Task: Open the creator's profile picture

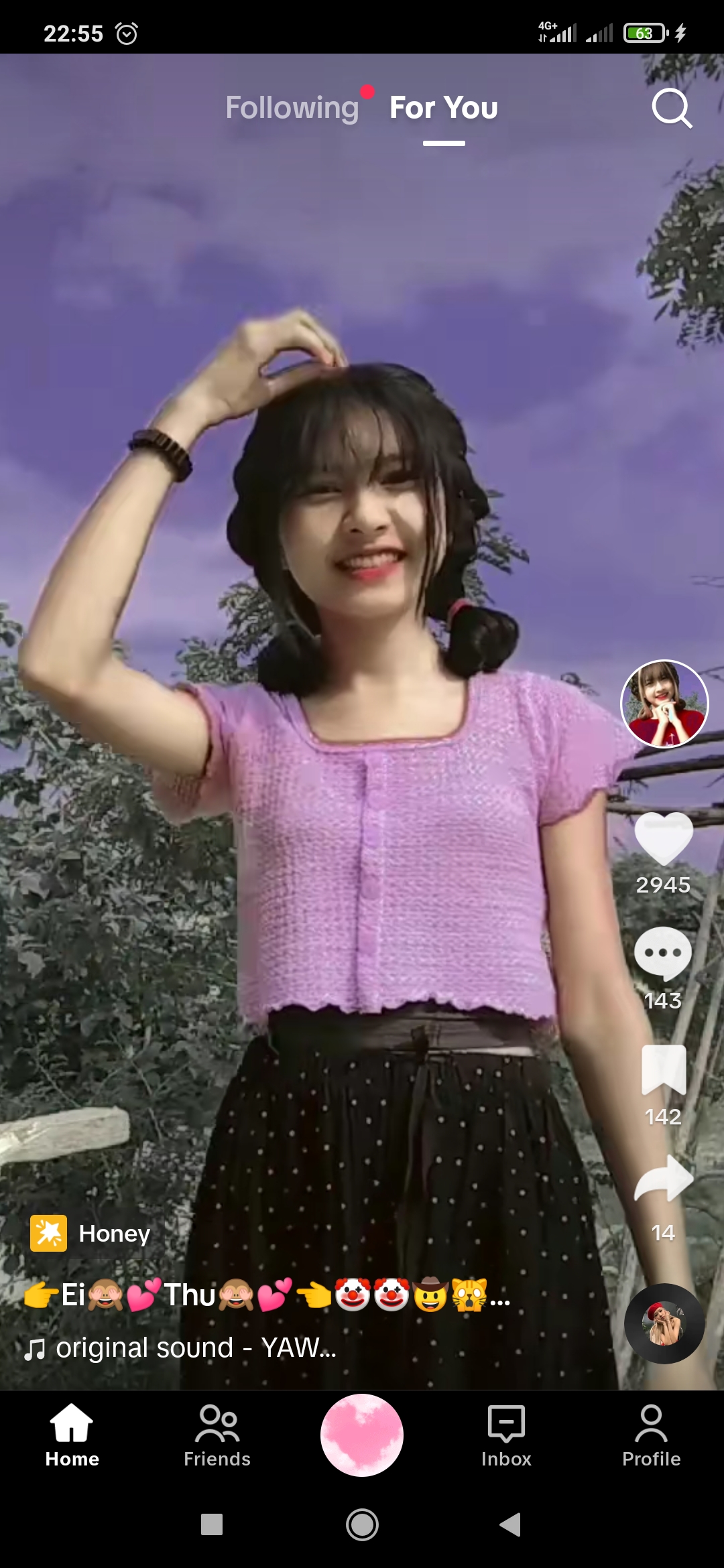Action: click(x=664, y=704)
